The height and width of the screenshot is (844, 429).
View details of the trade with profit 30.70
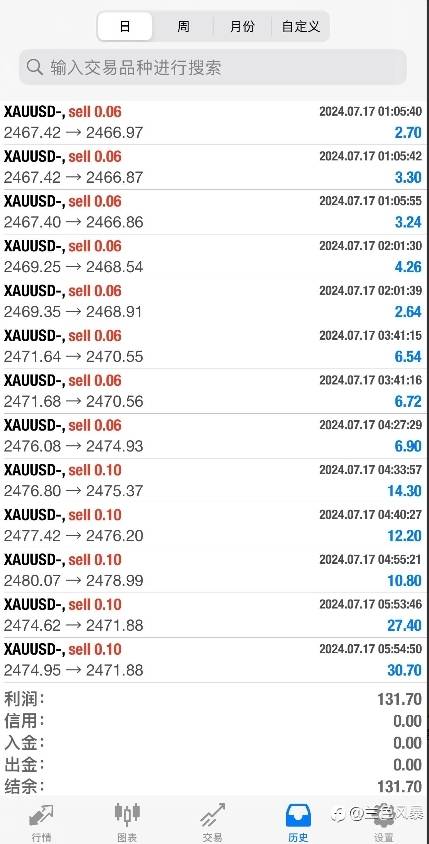pyautogui.click(x=214, y=660)
